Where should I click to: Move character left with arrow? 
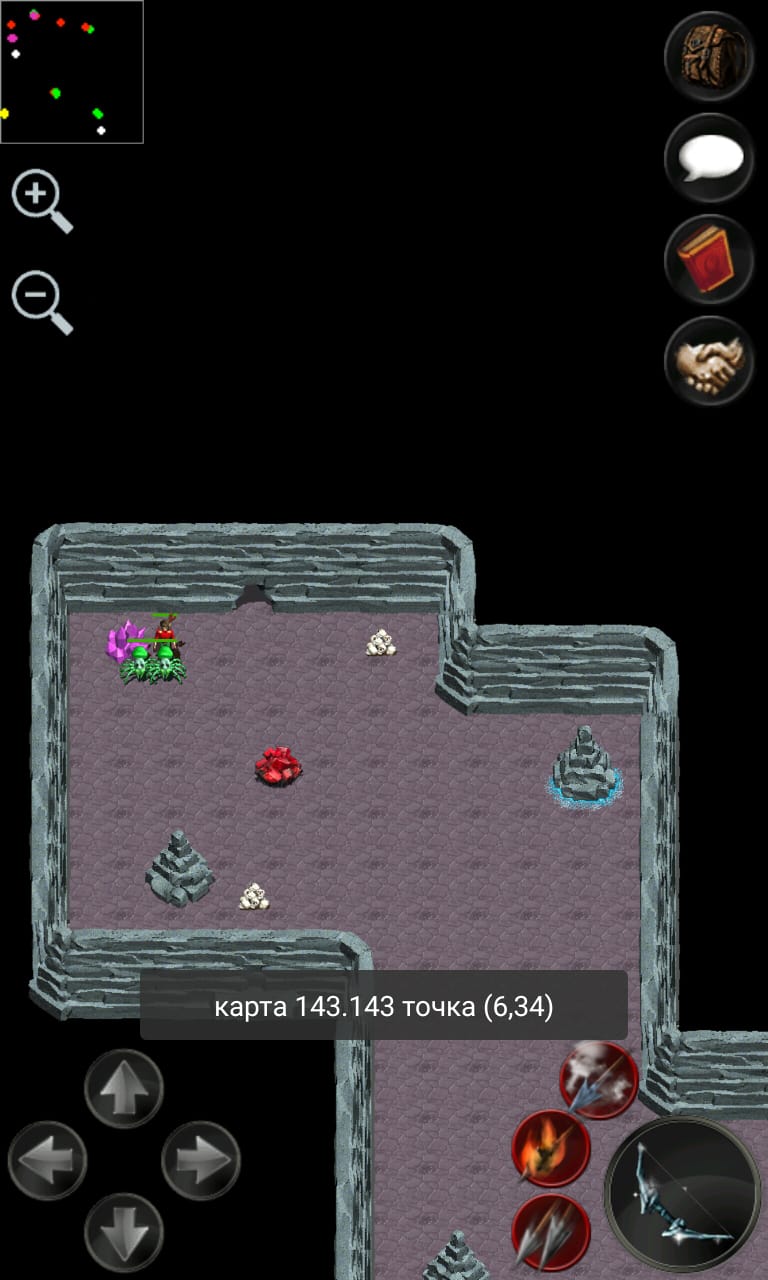pos(47,1161)
